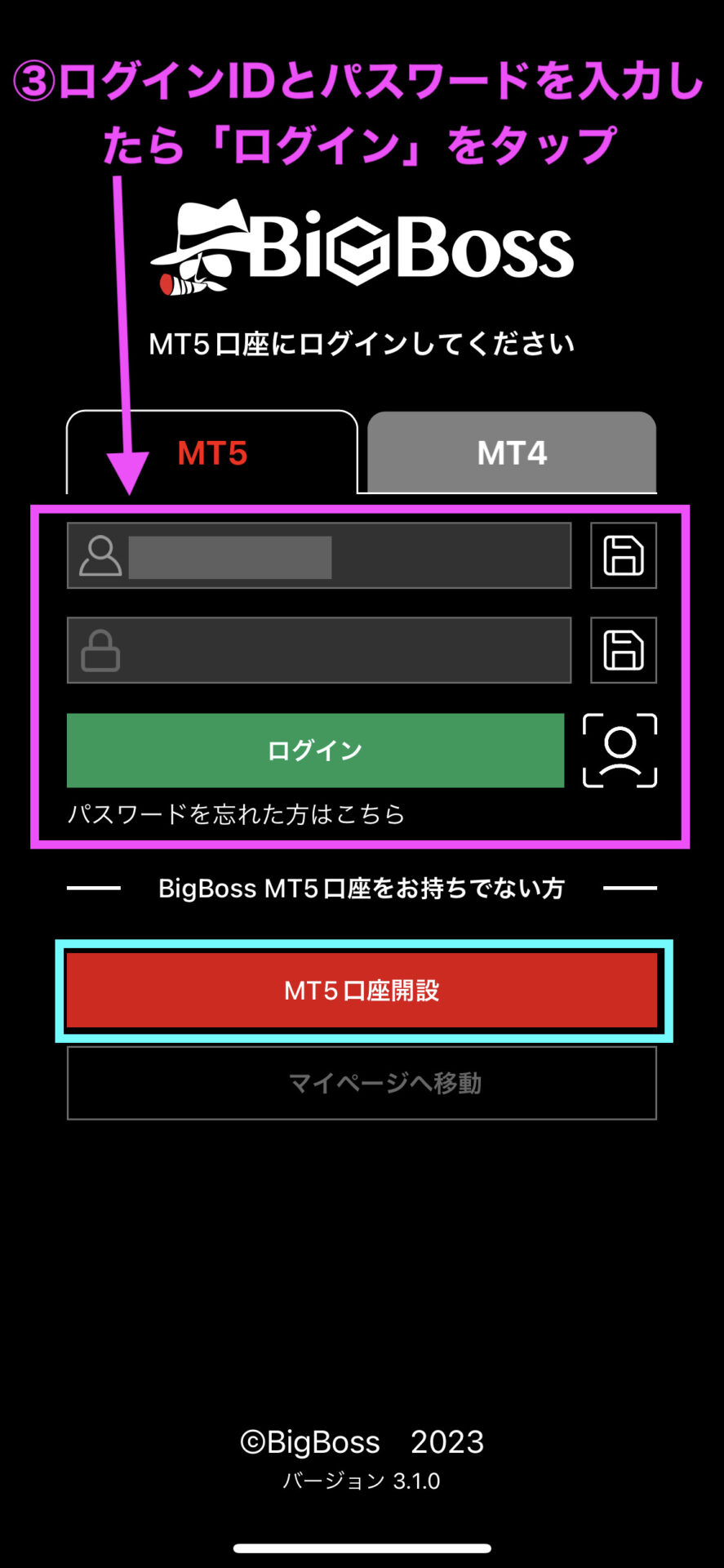Tap the red MT5口座開設 button
Viewport: 724px width, 1568px height.
(x=362, y=991)
